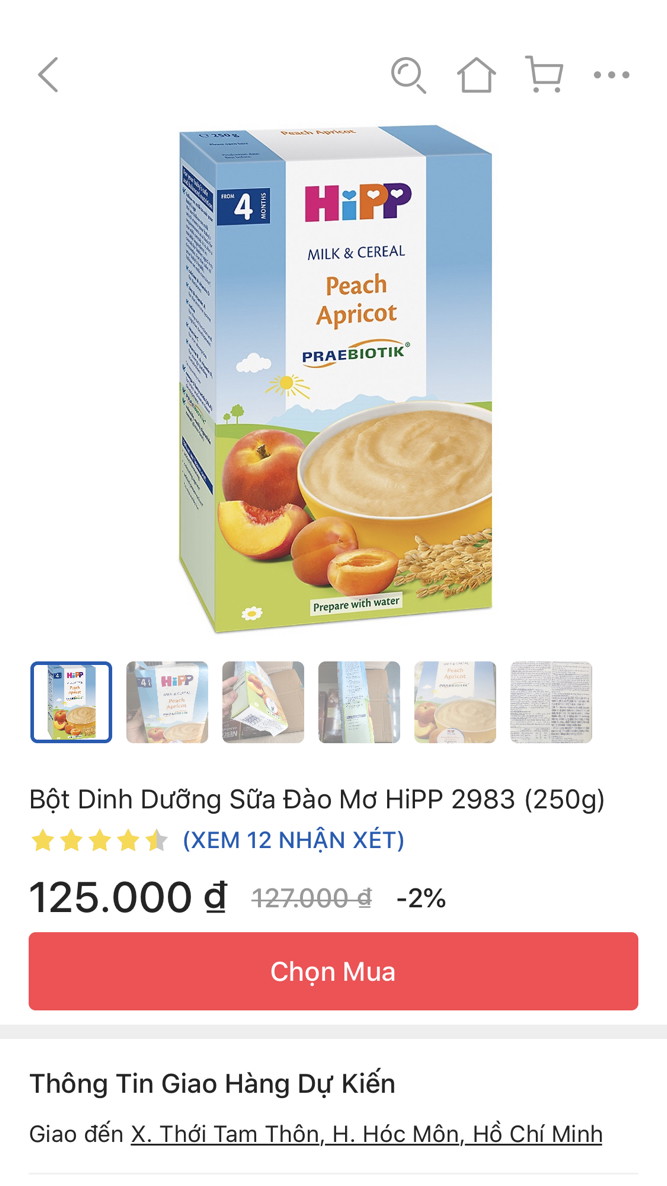Select the second product thumbnail
Viewport: 667px width, 1186px height.
point(167,702)
